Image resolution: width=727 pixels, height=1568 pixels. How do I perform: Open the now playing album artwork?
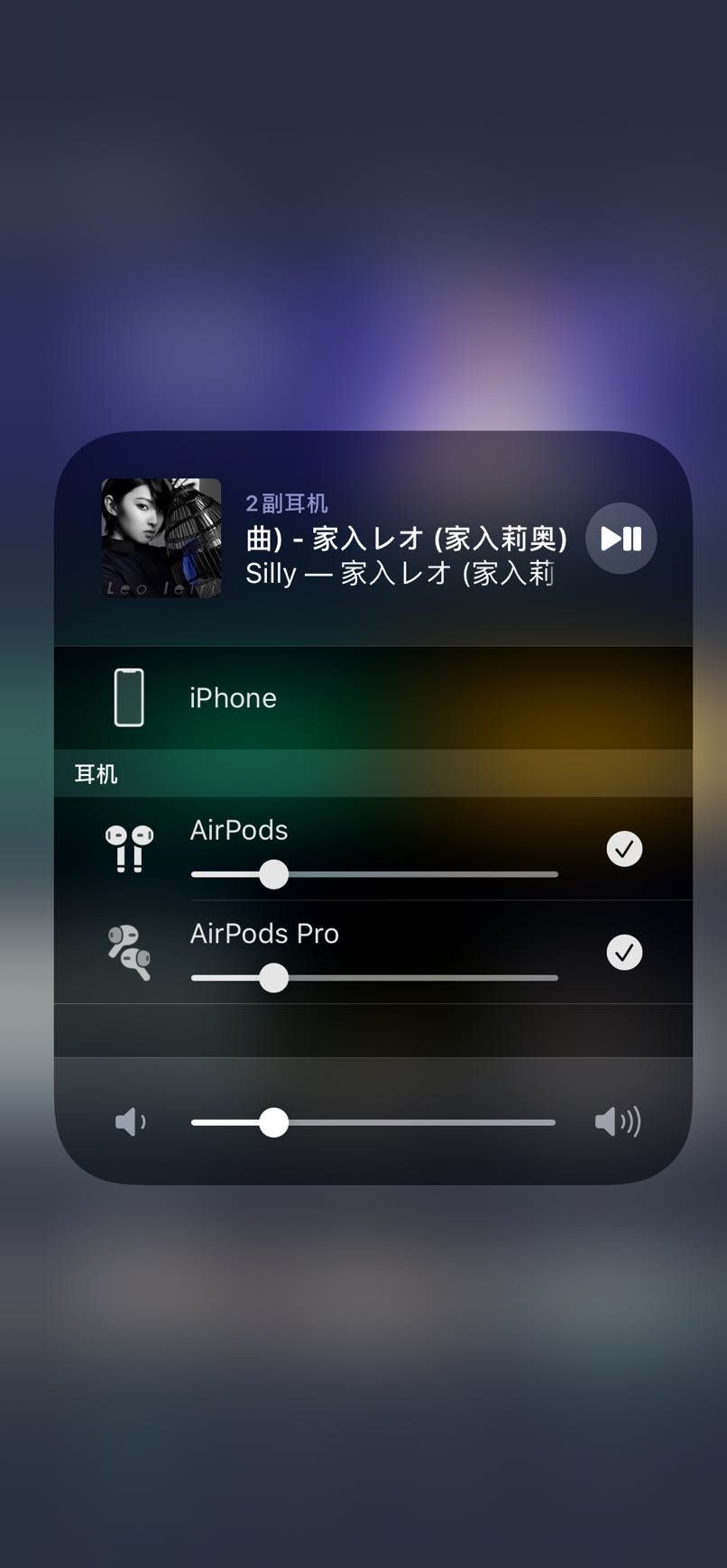pyautogui.click(x=161, y=538)
